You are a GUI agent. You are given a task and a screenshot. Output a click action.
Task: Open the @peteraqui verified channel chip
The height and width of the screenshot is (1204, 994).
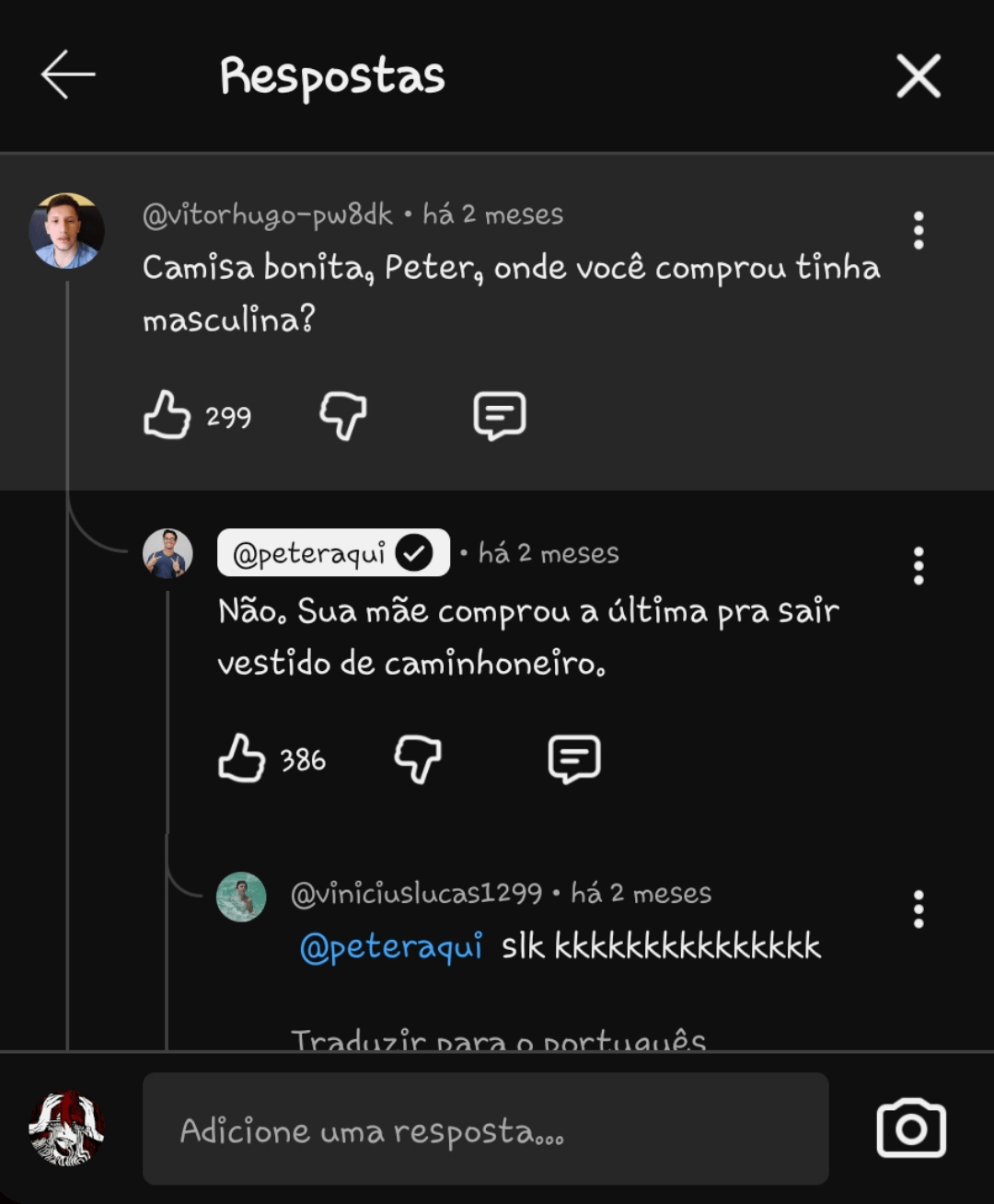[x=333, y=553]
